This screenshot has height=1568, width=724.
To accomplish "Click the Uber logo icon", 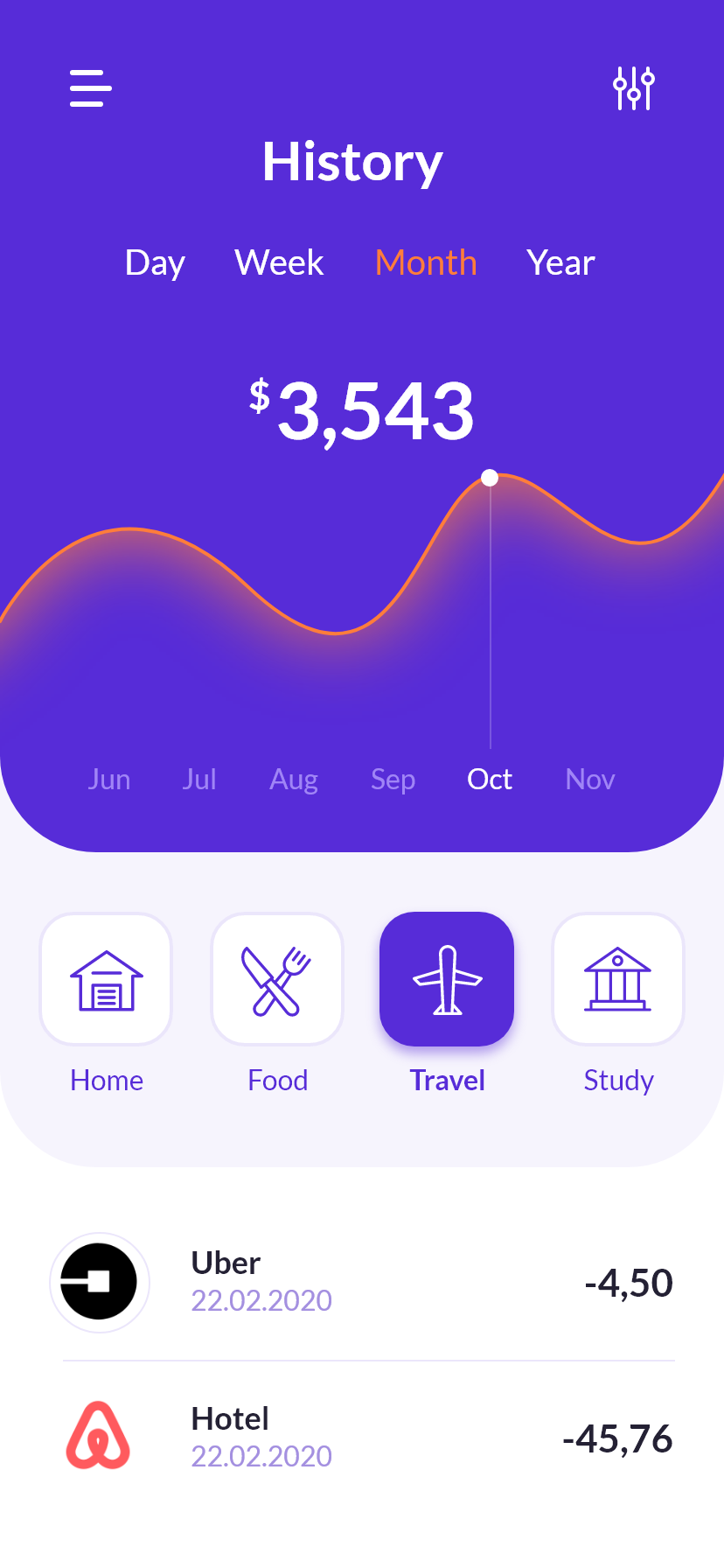I will [100, 1282].
